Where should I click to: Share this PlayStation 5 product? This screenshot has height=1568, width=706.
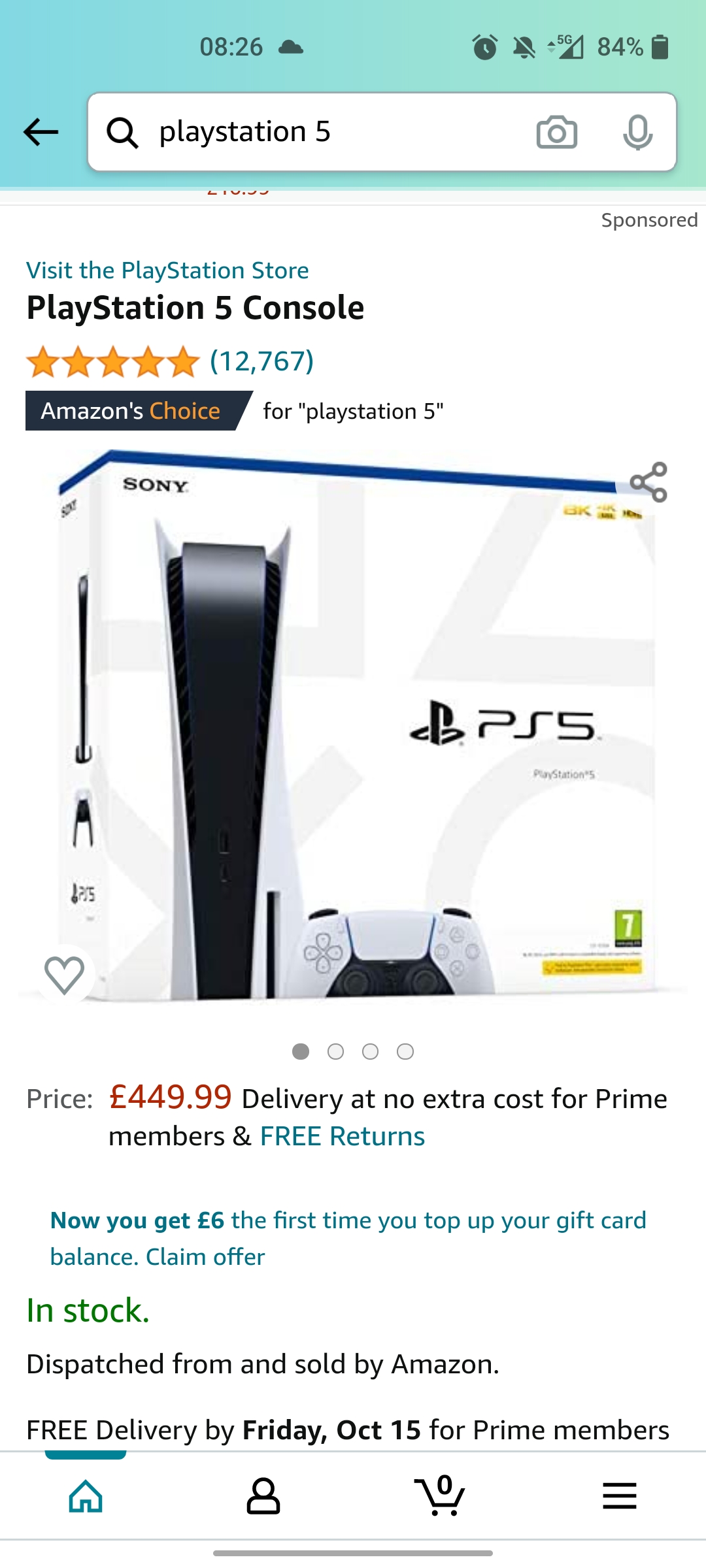648,482
